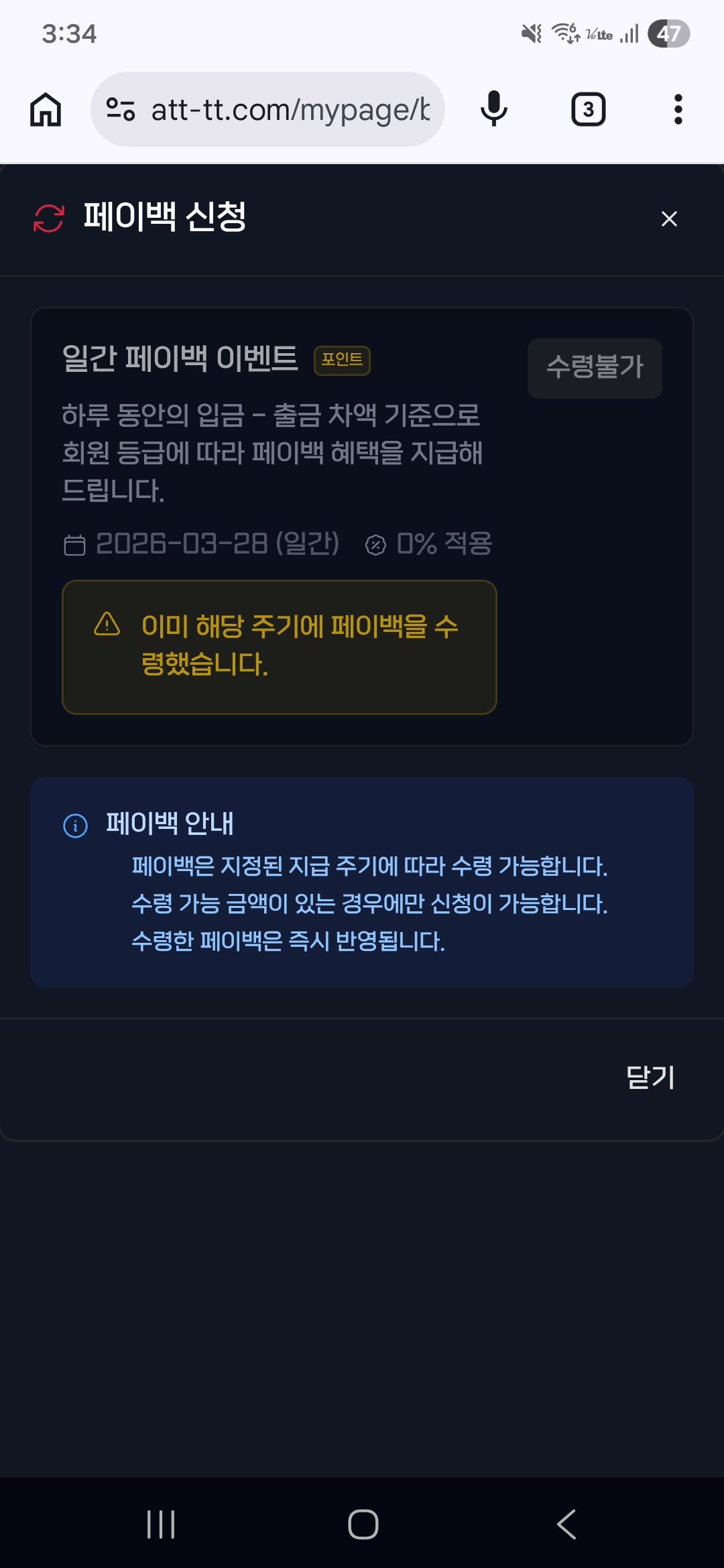Tap the 수령불가 button
The image size is (724, 1568).
pos(595,368)
